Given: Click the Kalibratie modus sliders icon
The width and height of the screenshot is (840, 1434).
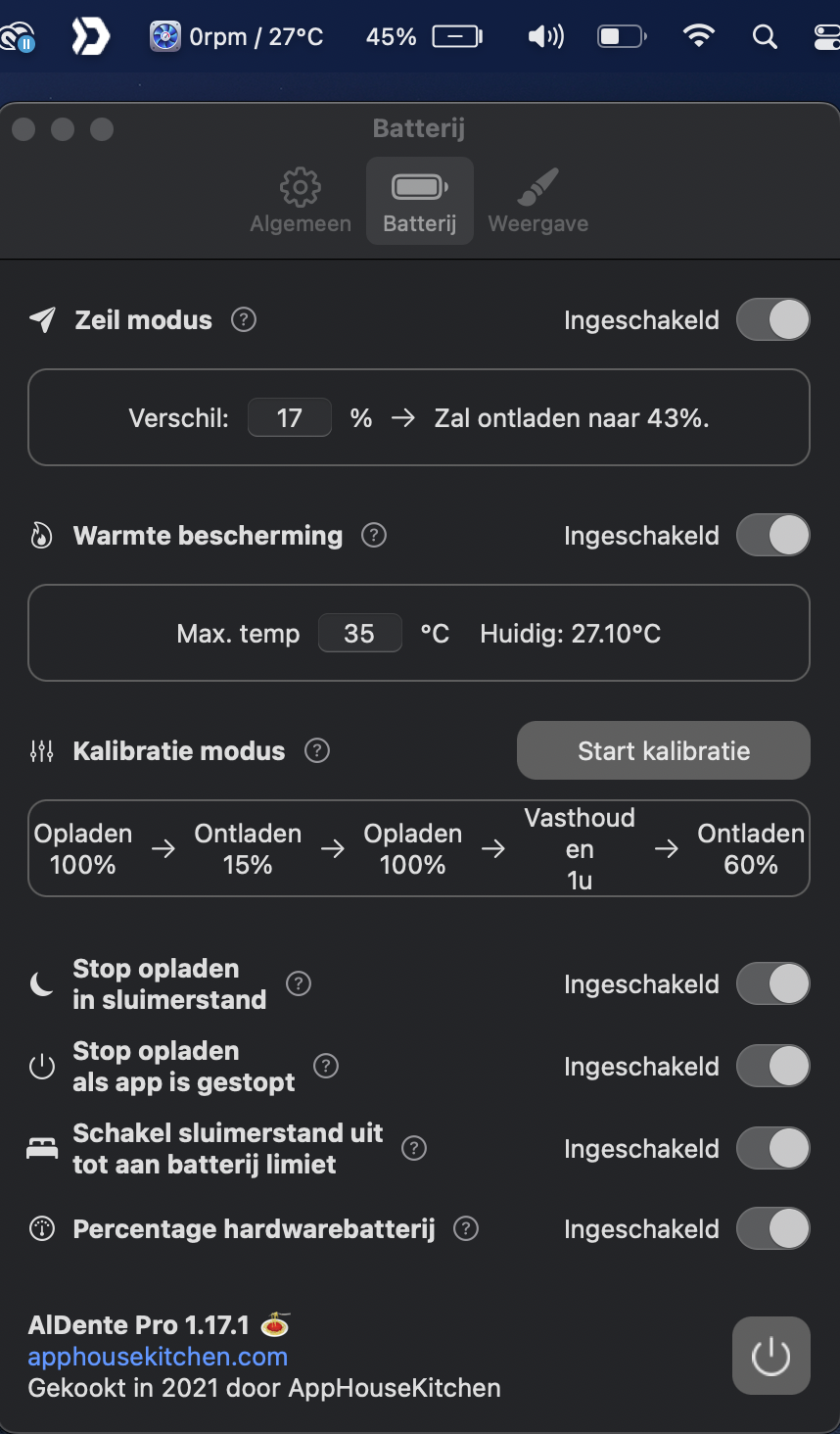Looking at the screenshot, I should click(x=40, y=750).
